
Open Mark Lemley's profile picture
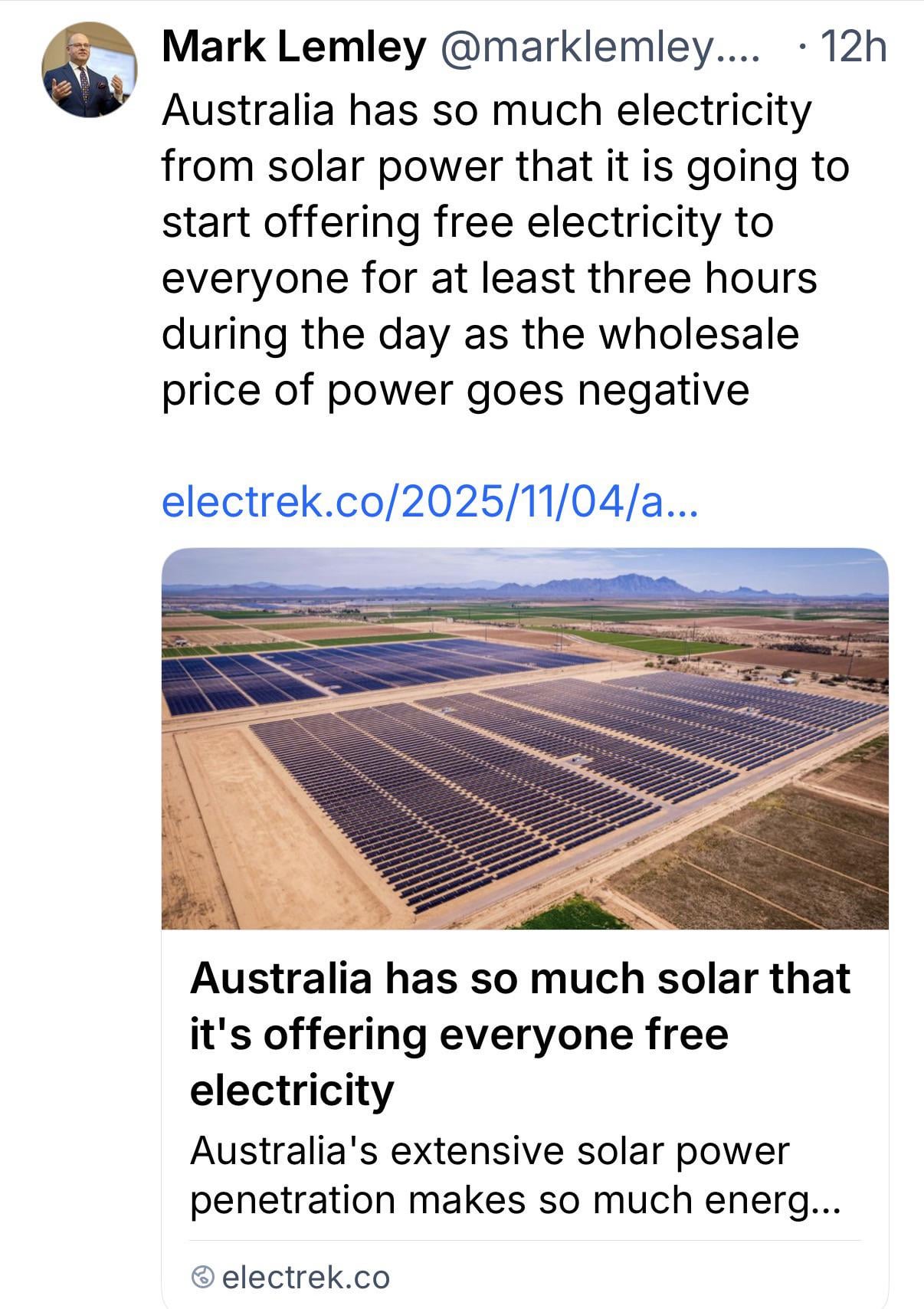click(90, 70)
